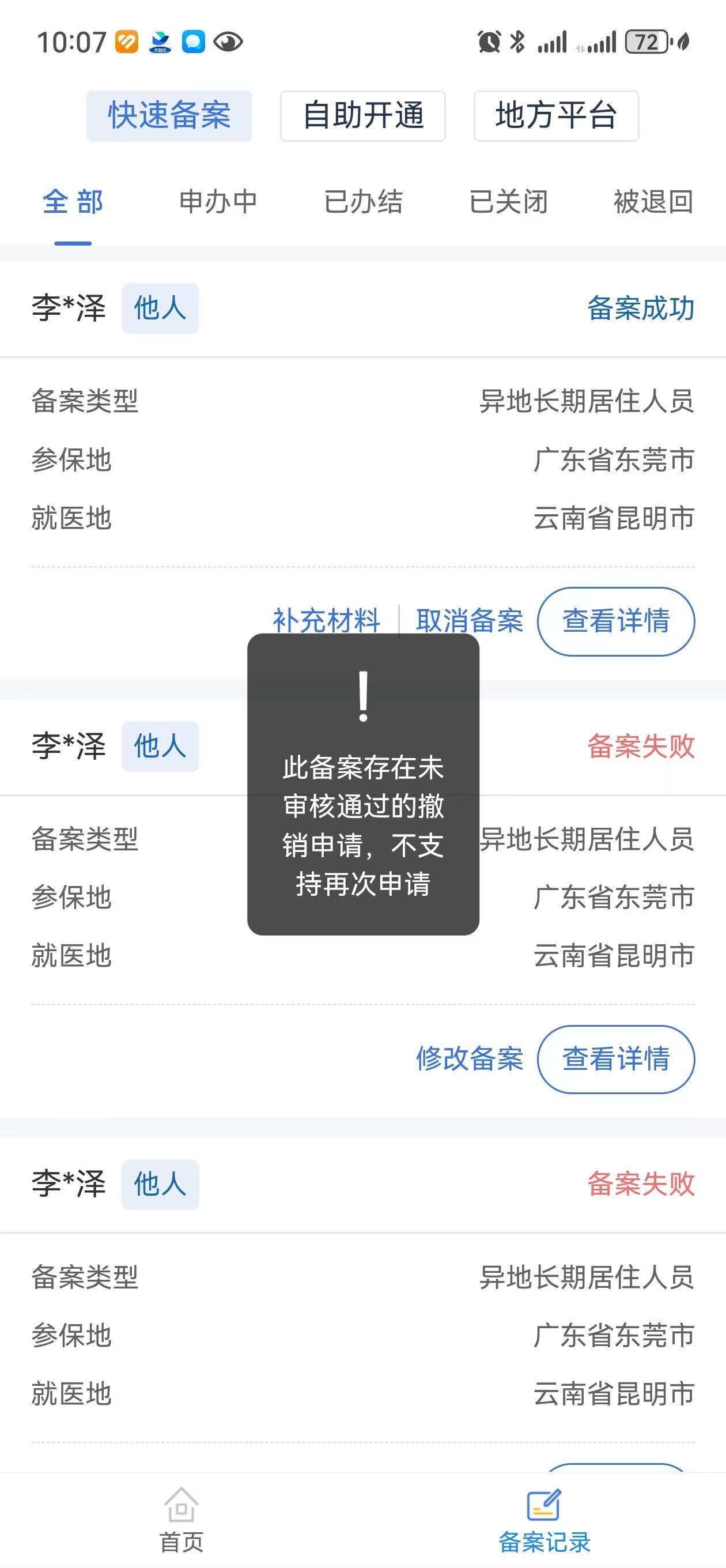Open the 已关闭 tab
The image size is (726, 1568).
(508, 202)
